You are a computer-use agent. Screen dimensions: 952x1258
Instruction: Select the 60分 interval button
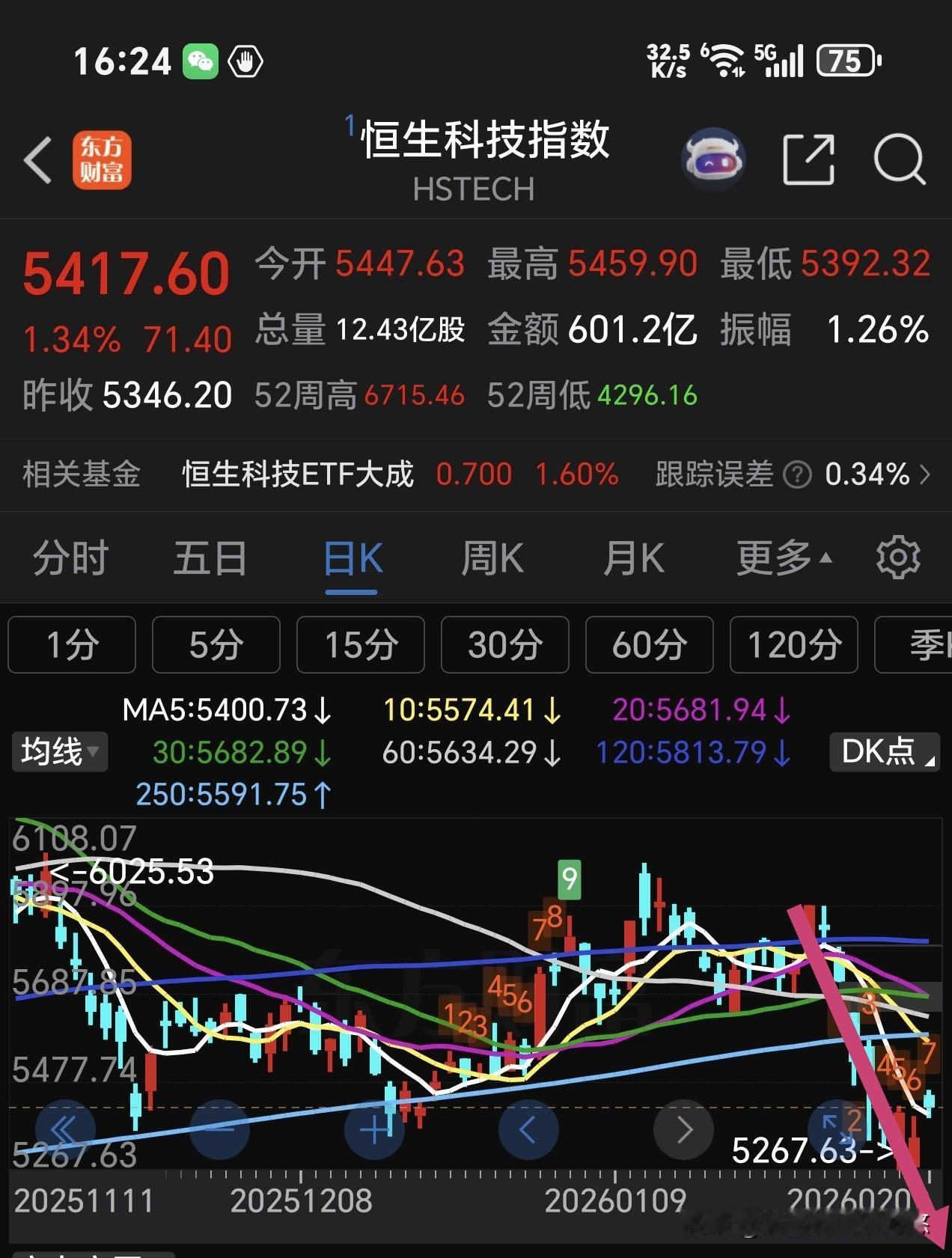(649, 645)
